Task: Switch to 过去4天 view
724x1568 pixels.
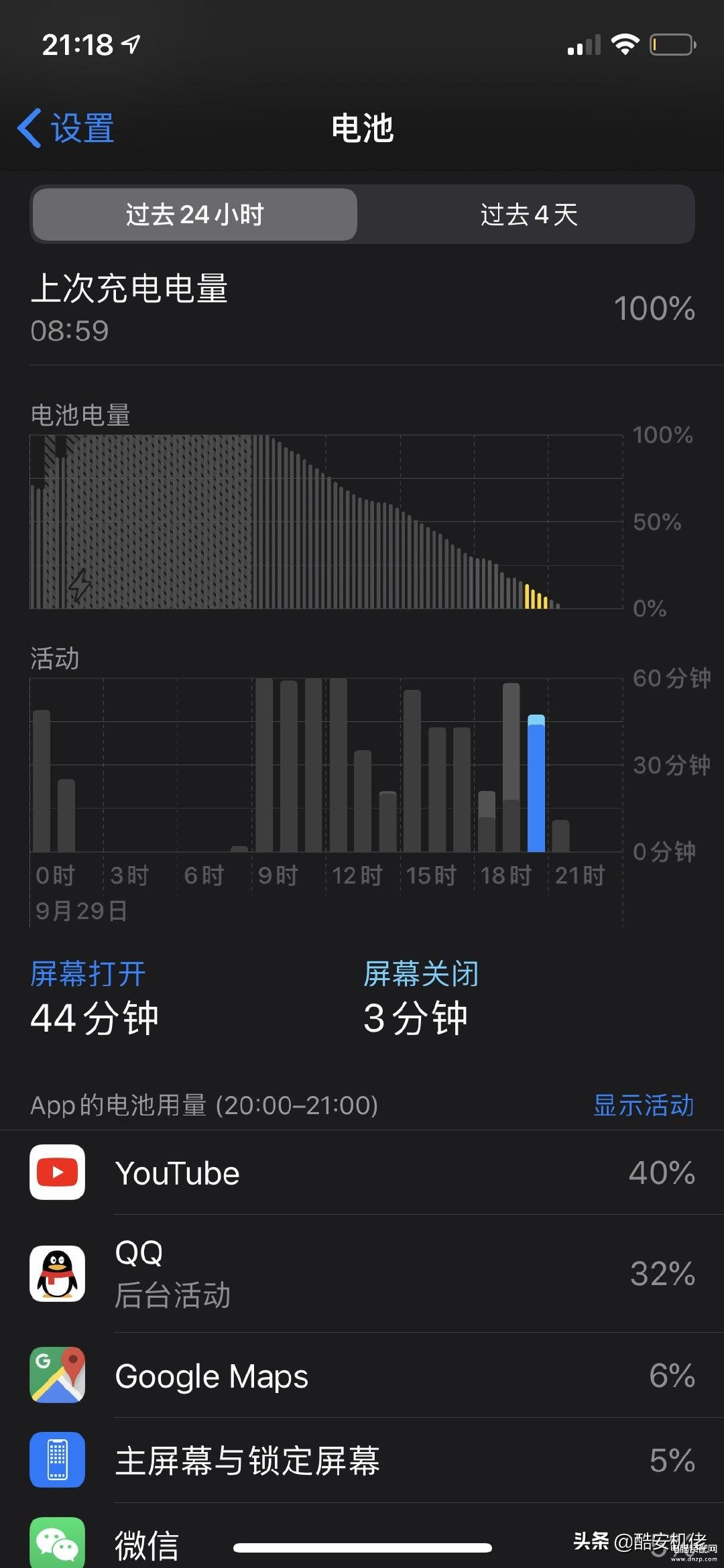Action: click(528, 215)
